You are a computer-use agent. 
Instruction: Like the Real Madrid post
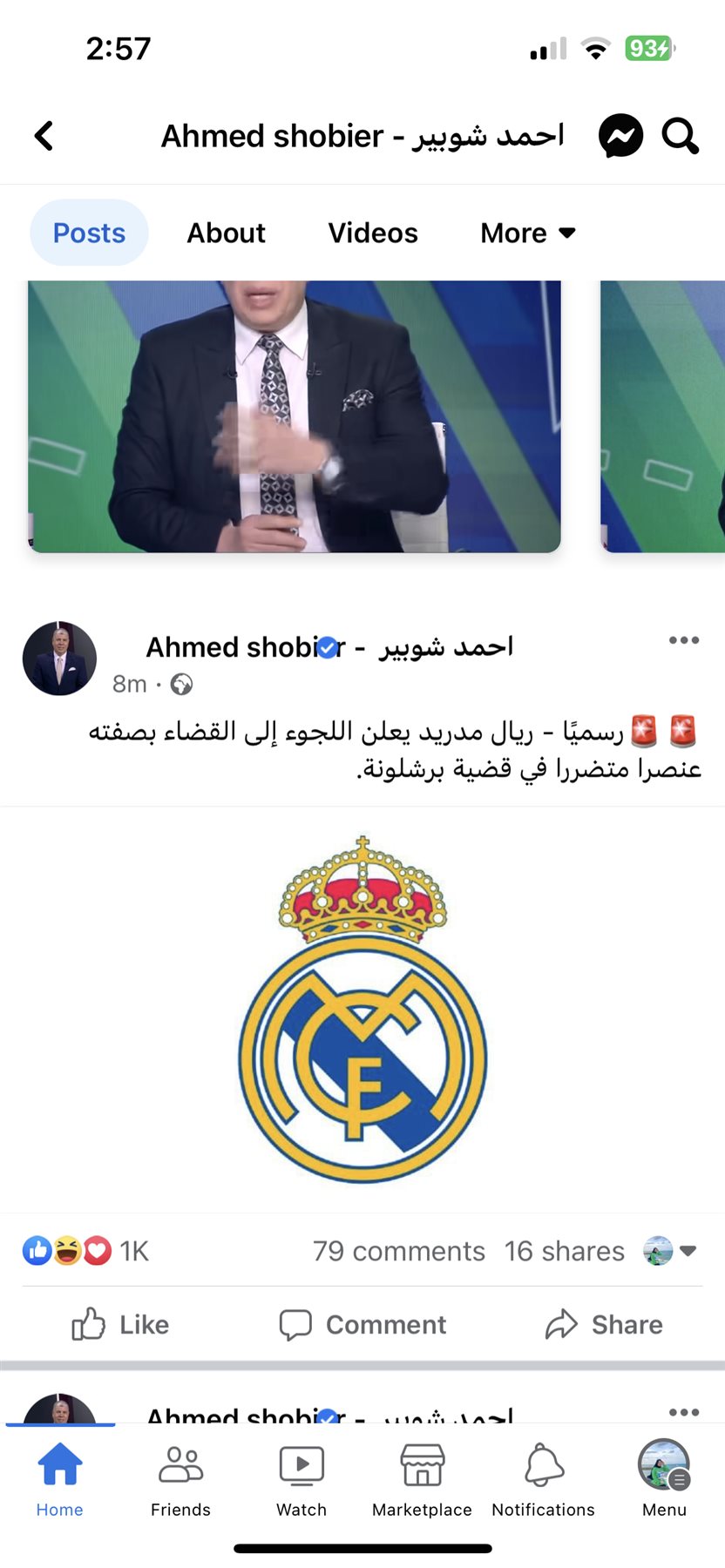click(x=120, y=1324)
